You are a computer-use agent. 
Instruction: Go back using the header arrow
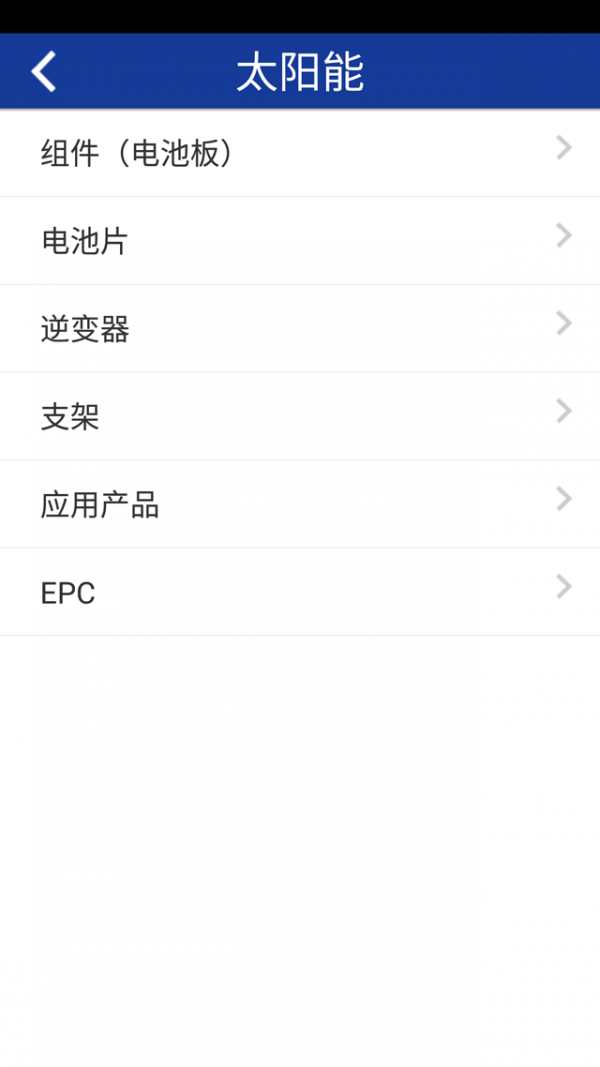pos(44,72)
